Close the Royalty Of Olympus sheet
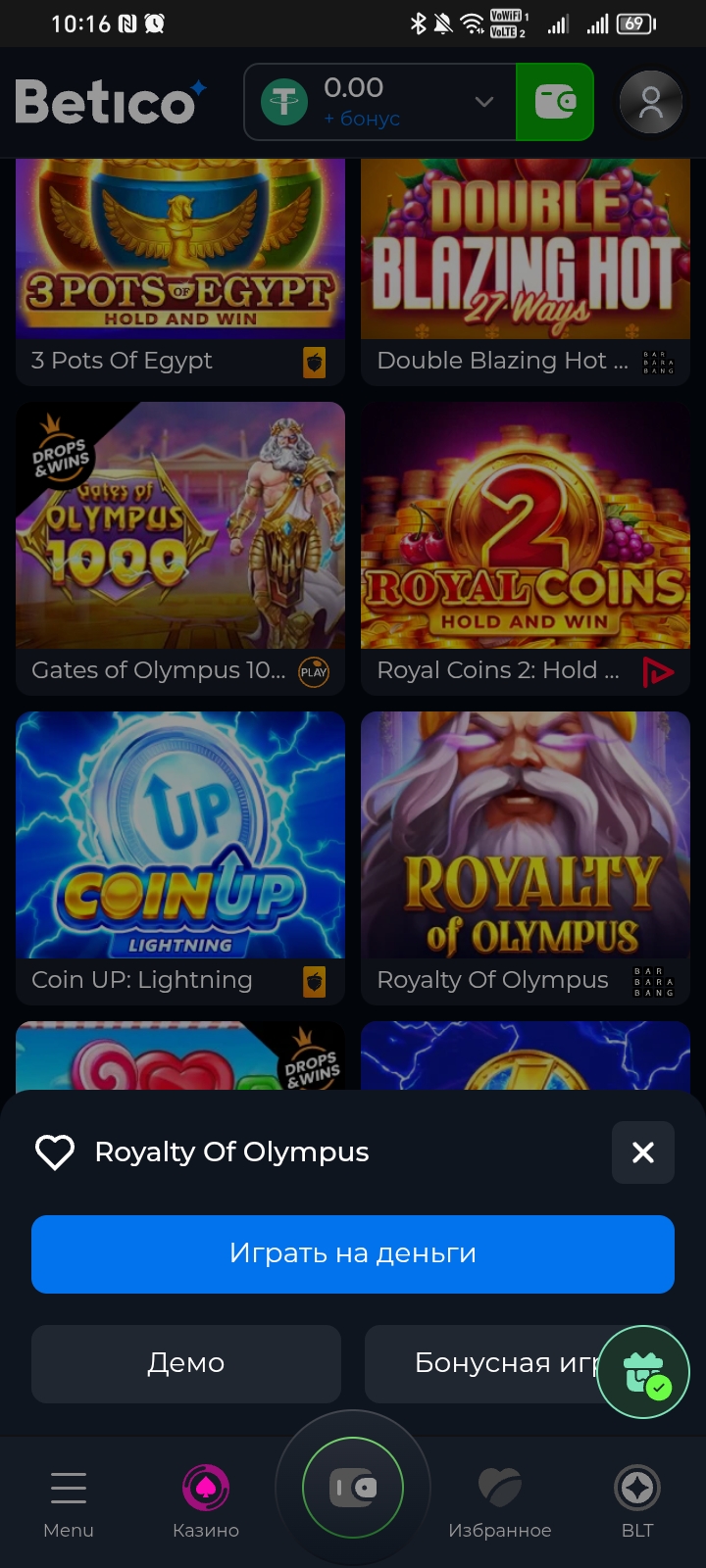The height and width of the screenshot is (1568, 706). click(x=642, y=1152)
